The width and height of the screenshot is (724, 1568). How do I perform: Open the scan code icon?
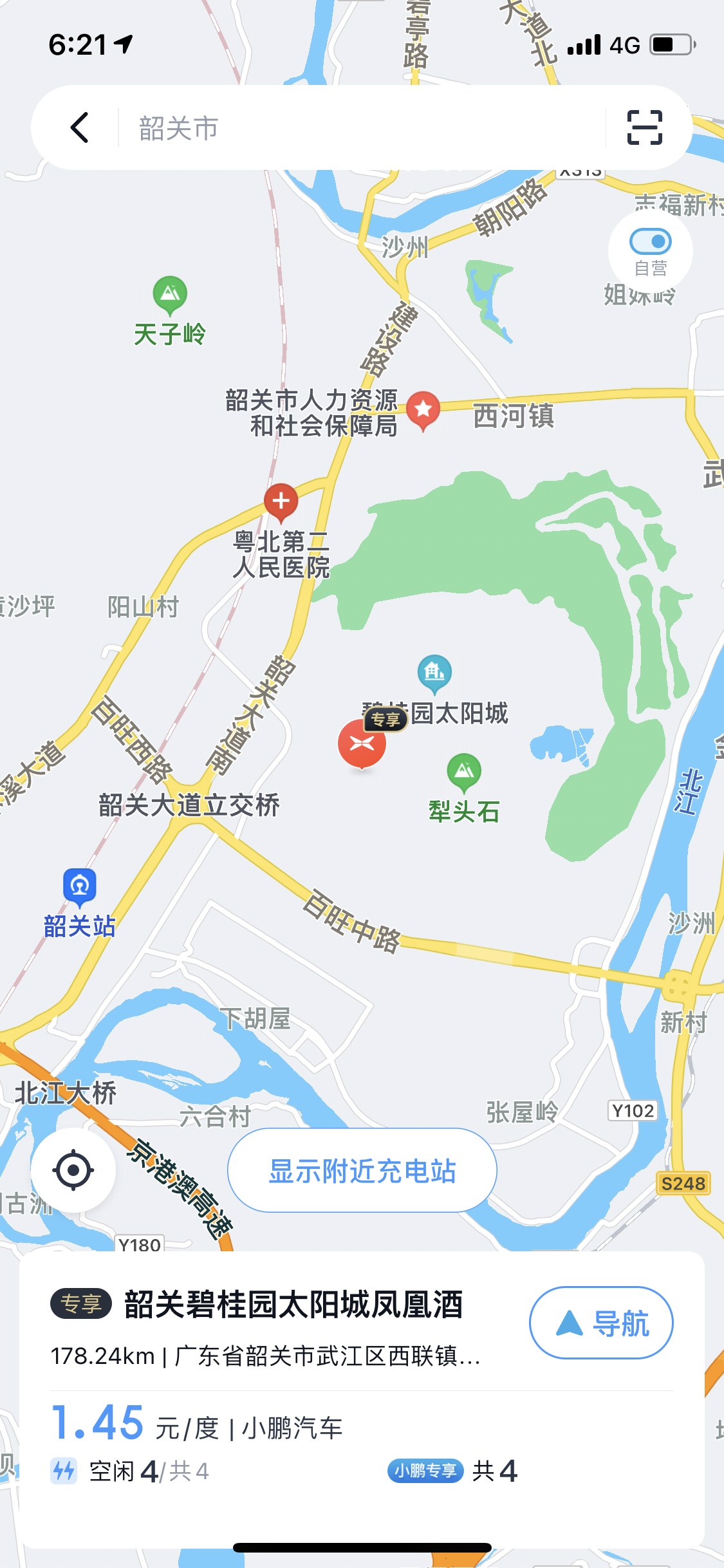[644, 127]
